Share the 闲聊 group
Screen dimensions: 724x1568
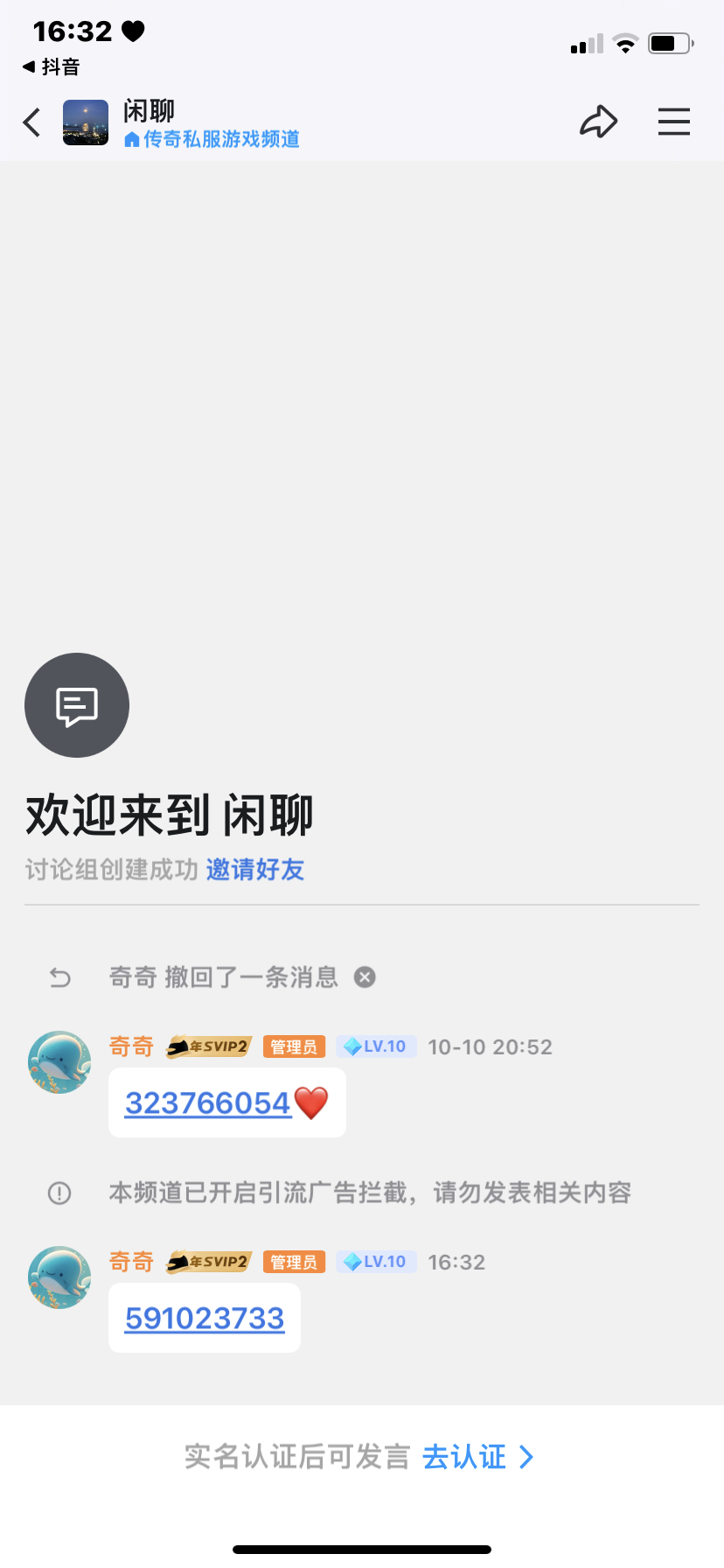point(598,122)
